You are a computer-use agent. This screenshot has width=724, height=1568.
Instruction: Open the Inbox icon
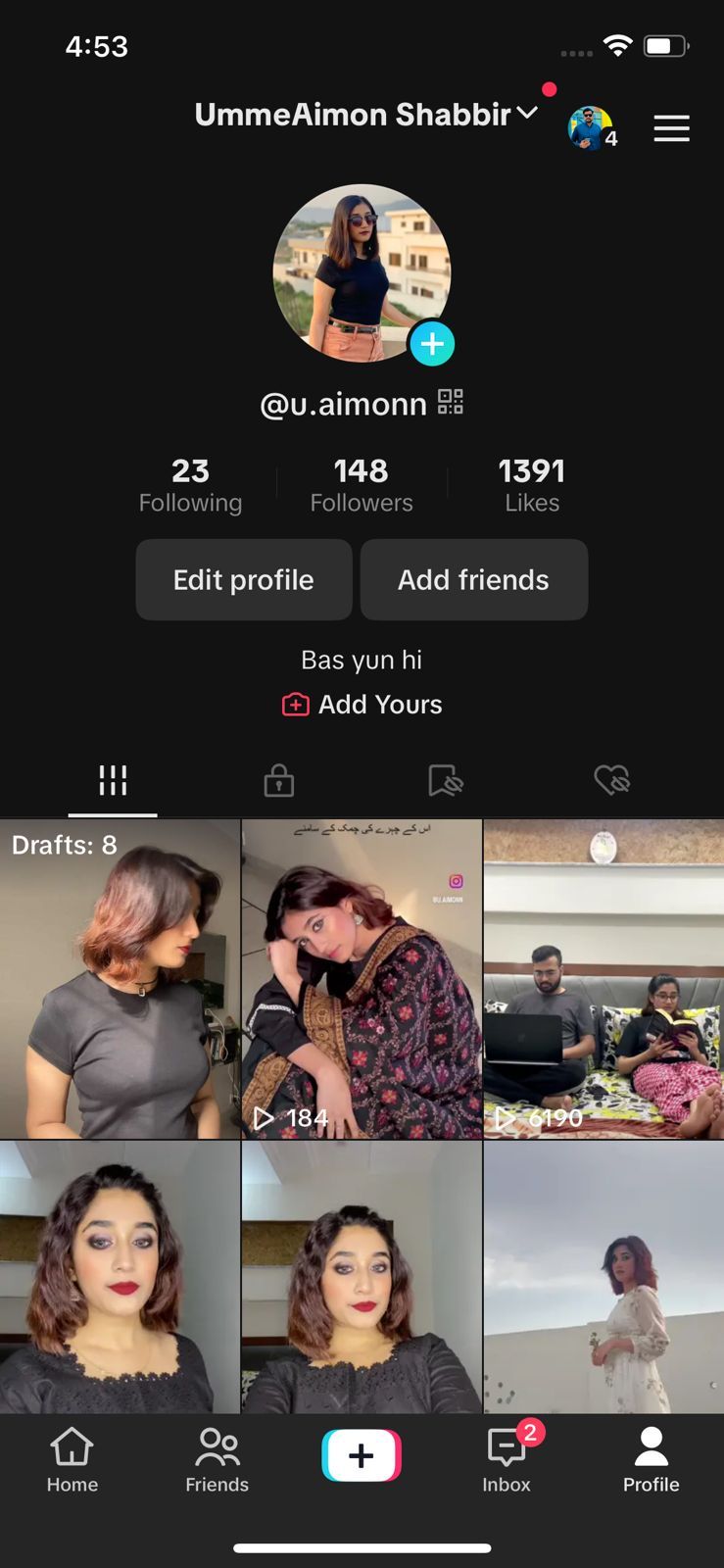click(506, 1457)
